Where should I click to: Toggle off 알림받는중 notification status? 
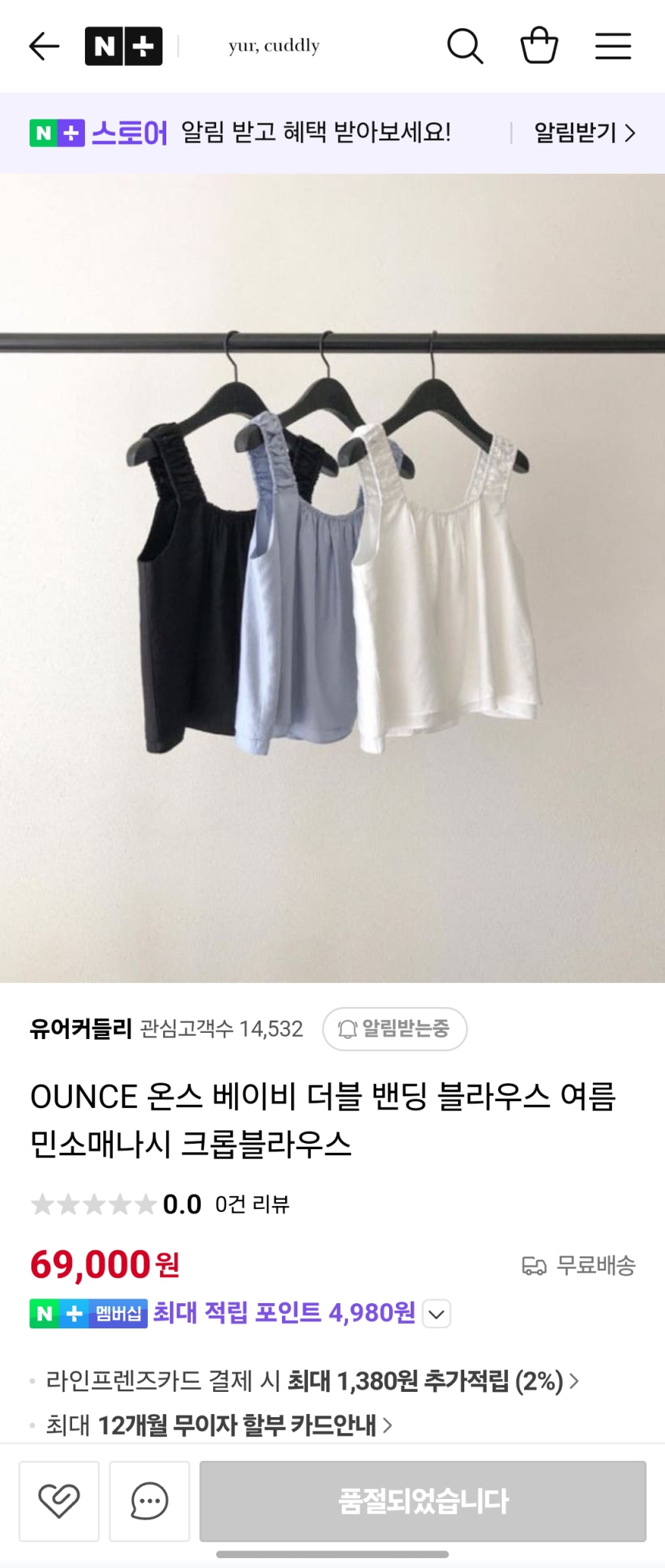click(395, 1029)
